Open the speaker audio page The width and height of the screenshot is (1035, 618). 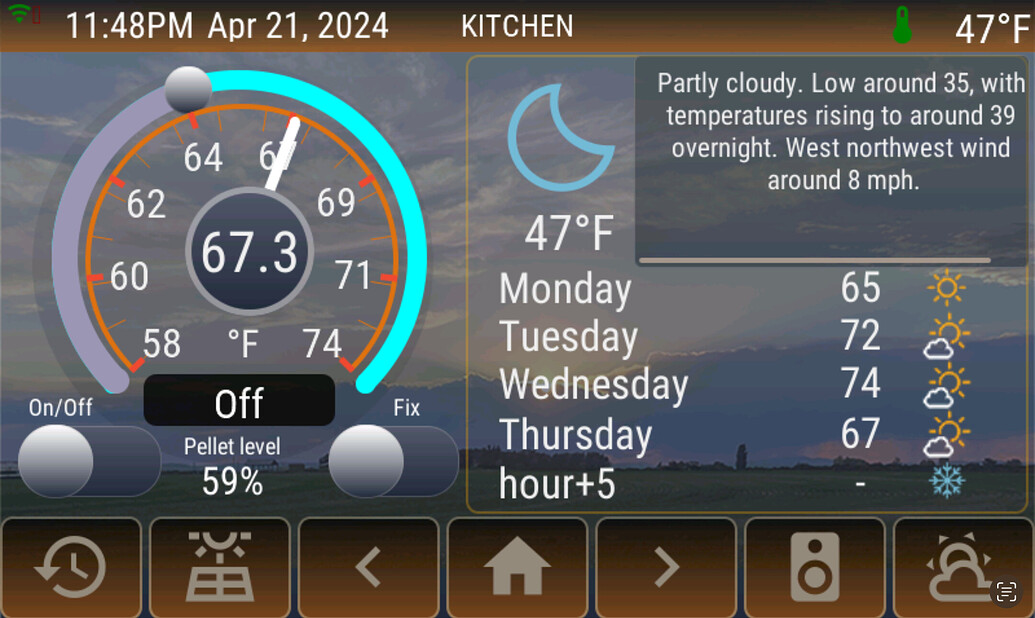(815, 568)
